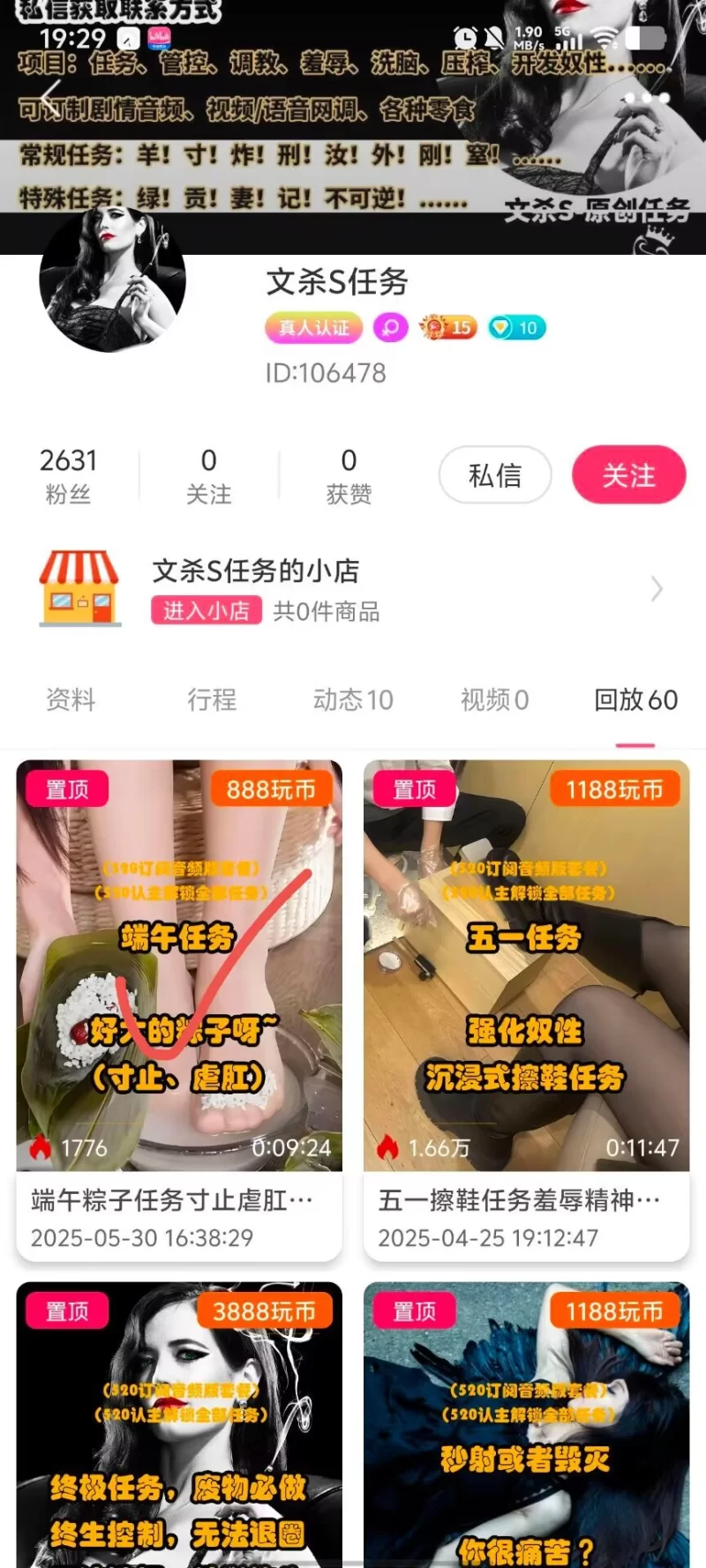This screenshot has height=1568, width=706.
Task: Switch to the 视频 0 tab
Action: pos(494,699)
